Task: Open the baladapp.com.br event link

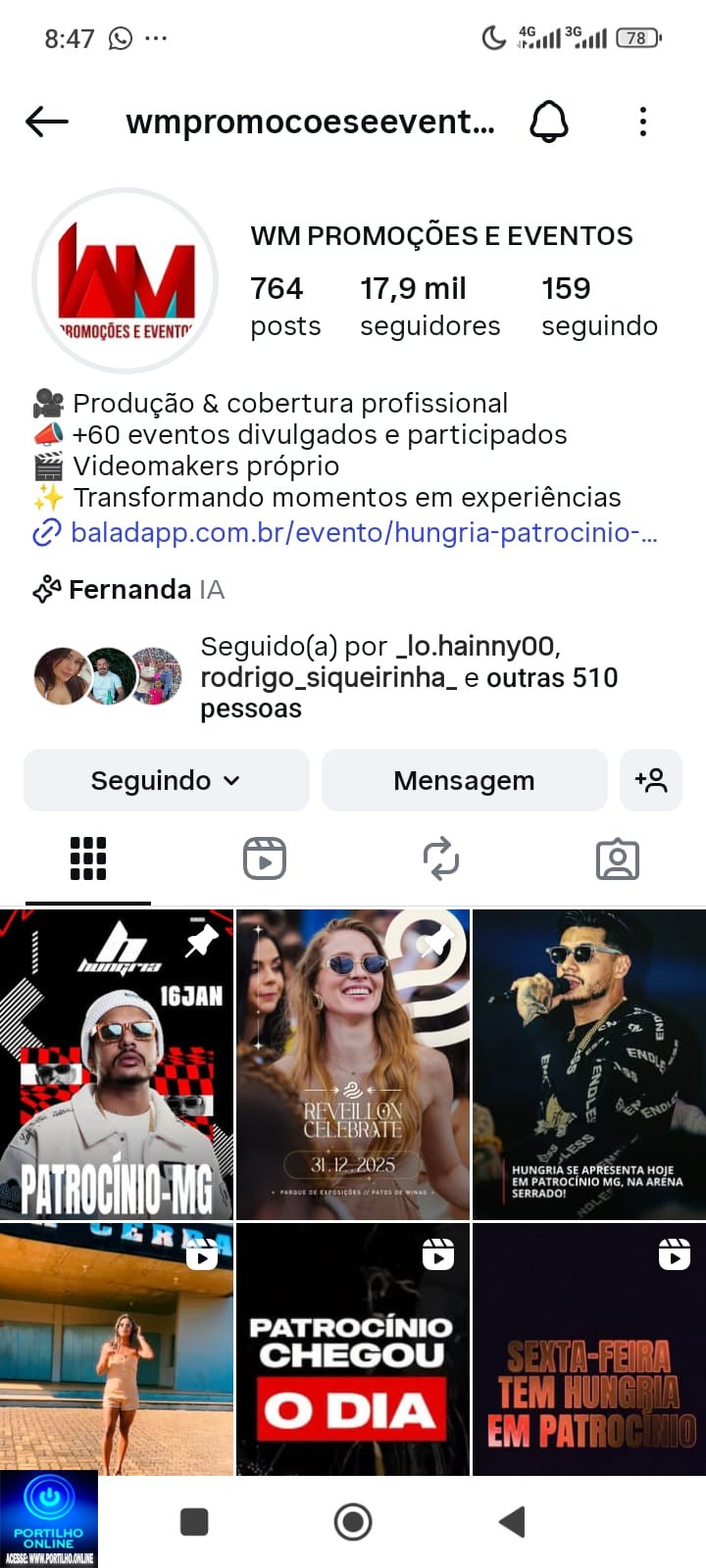Action: [x=363, y=533]
